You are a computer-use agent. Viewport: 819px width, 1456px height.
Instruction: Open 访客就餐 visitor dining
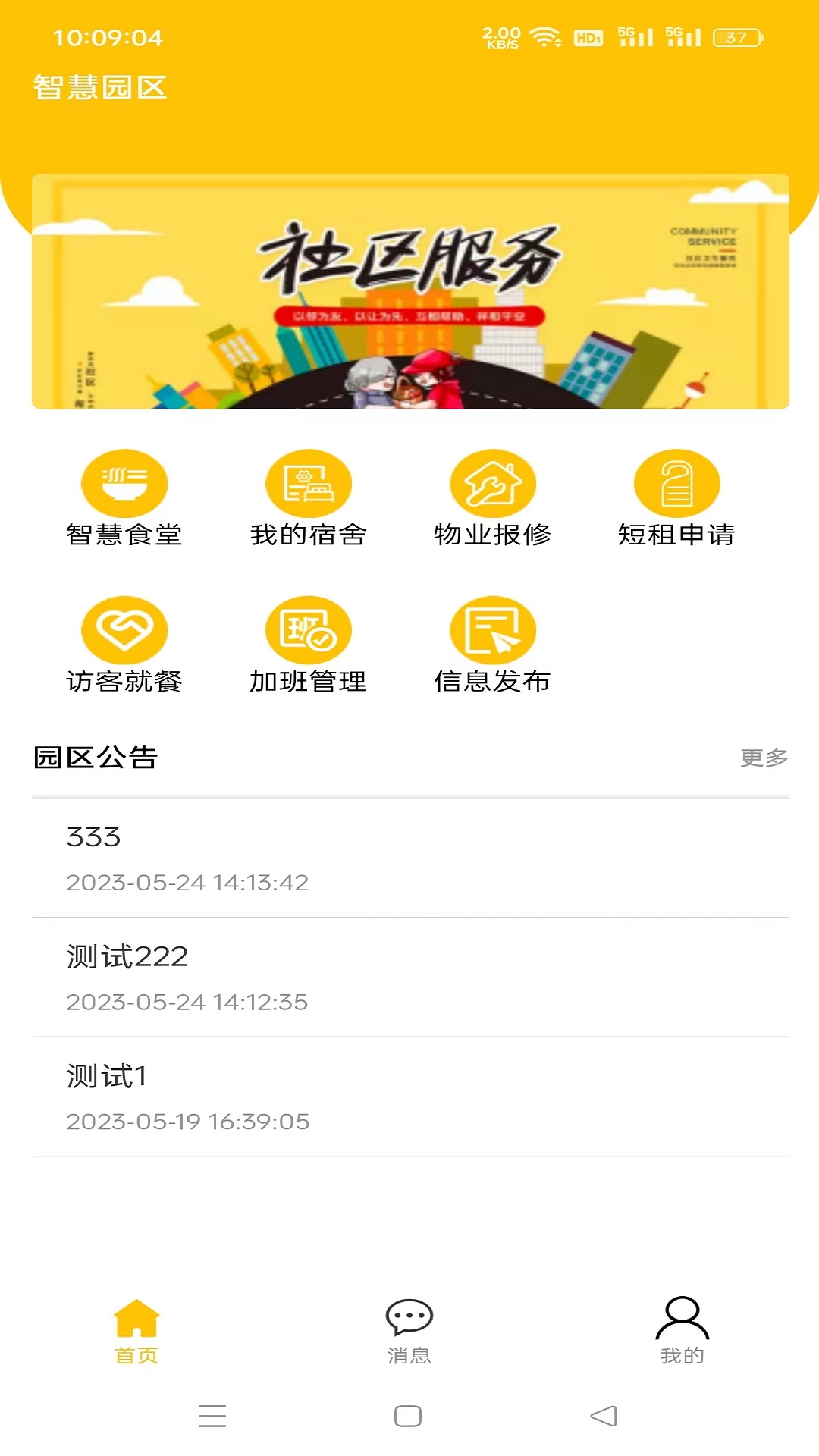coord(124,645)
